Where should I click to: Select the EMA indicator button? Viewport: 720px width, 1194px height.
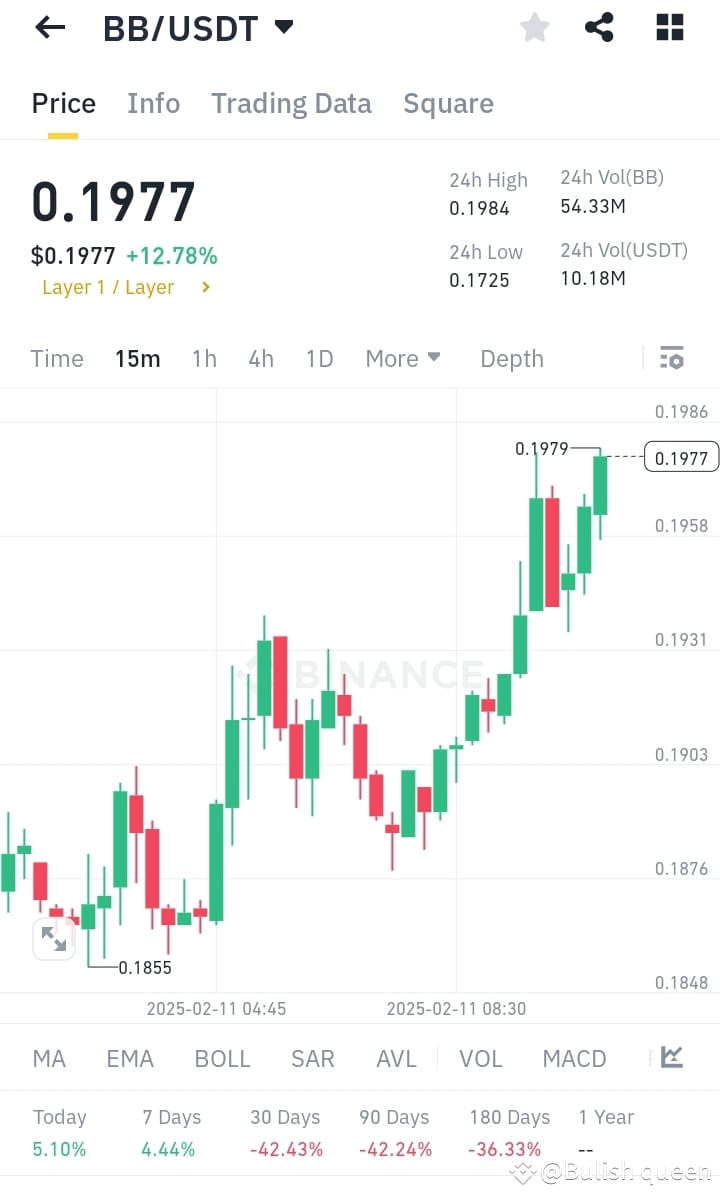(130, 1058)
